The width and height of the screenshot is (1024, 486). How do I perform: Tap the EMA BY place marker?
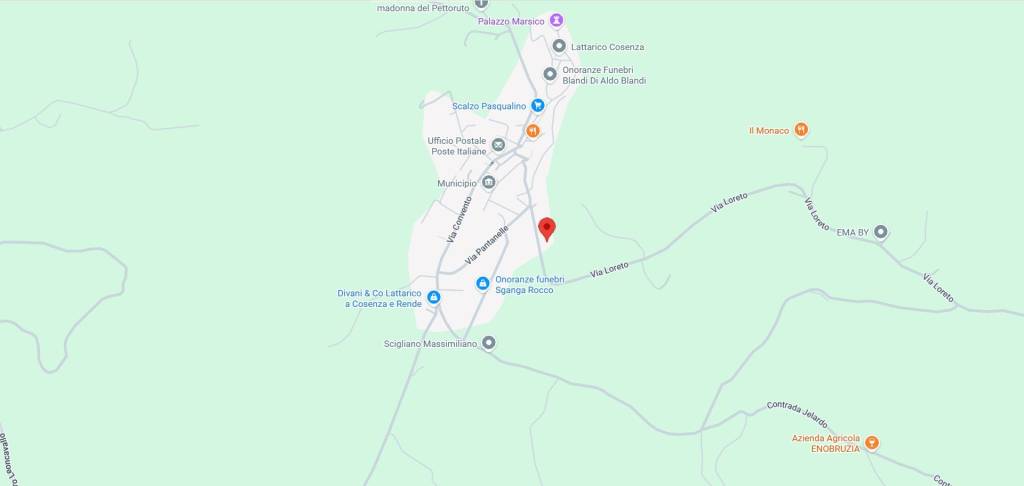(x=880, y=232)
